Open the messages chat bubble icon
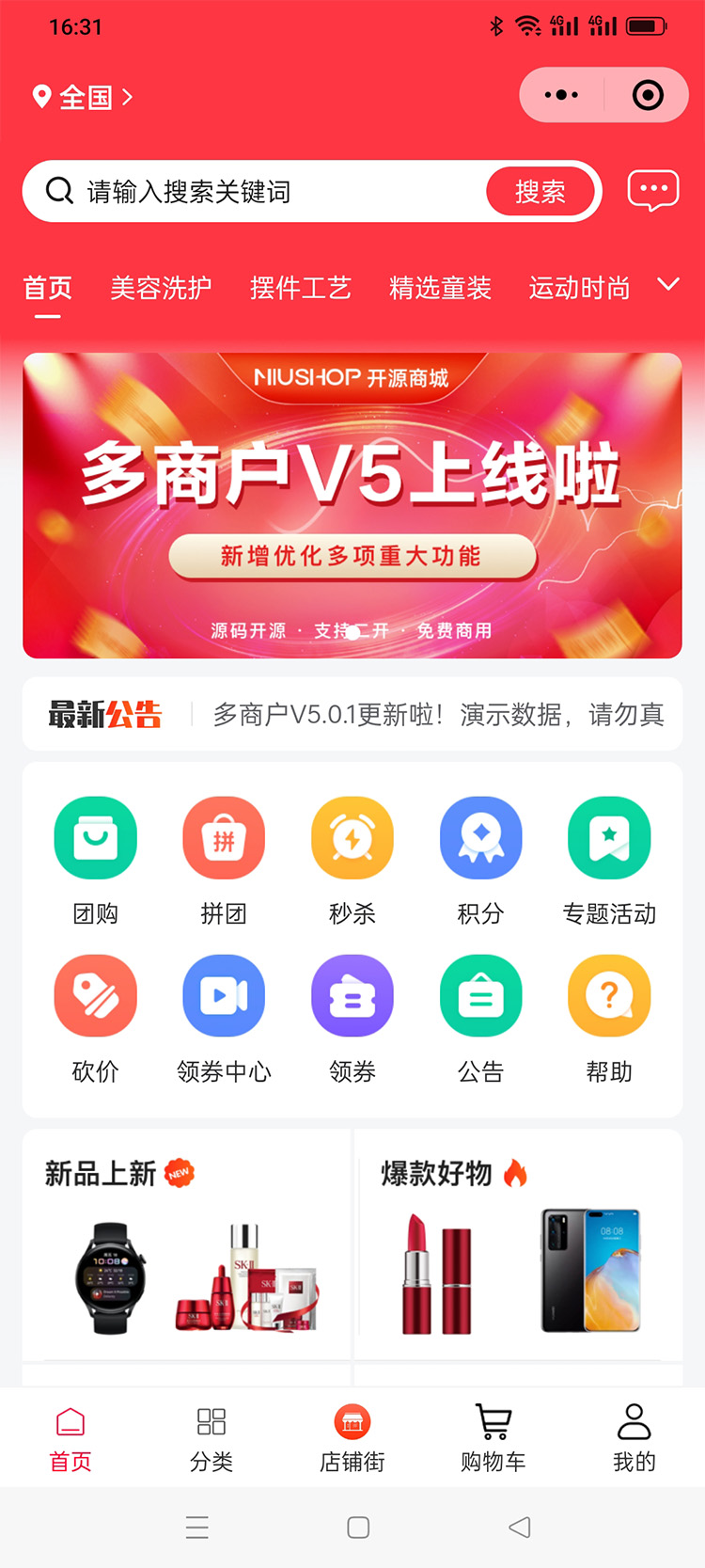Viewport: 705px width, 1568px height. pyautogui.click(x=653, y=191)
